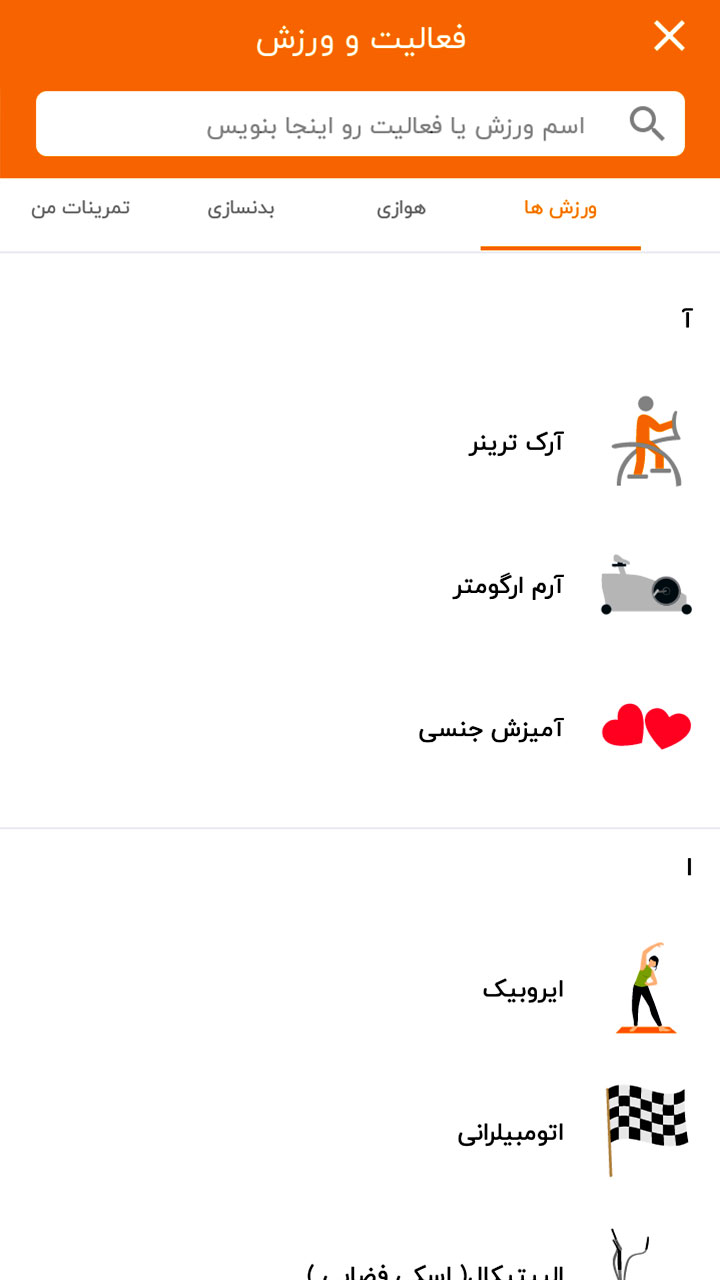720x1280 pixels.
Task: Select the Arc Trainer exercise icon
Action: click(x=645, y=441)
